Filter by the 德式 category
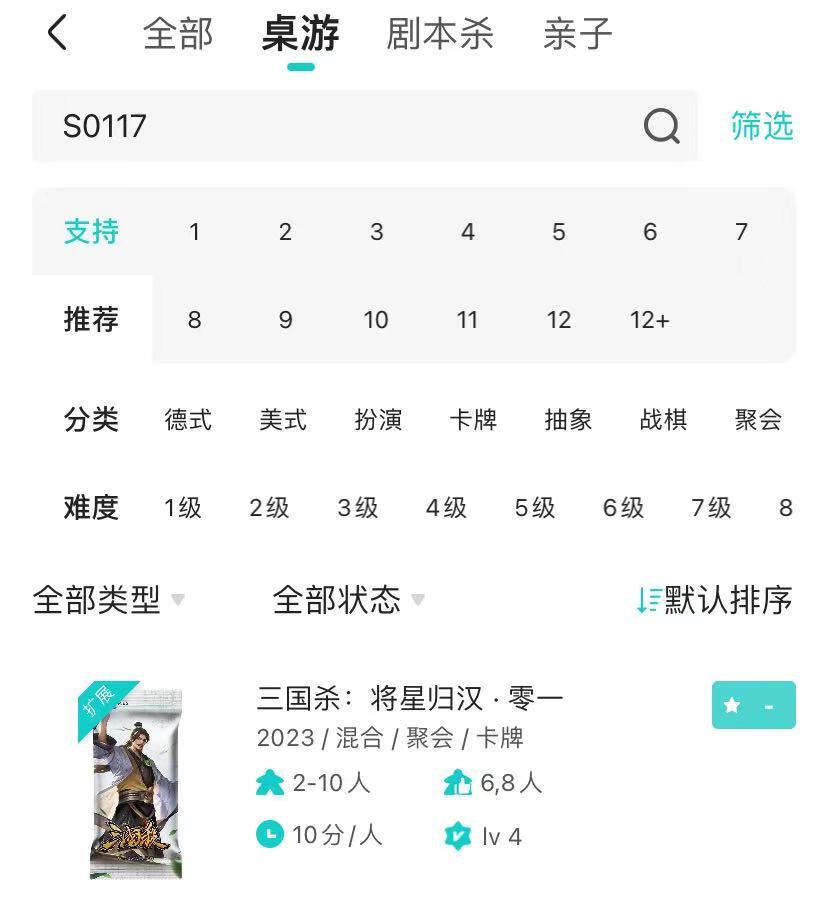Viewport: 828px width, 923px height. tap(188, 420)
